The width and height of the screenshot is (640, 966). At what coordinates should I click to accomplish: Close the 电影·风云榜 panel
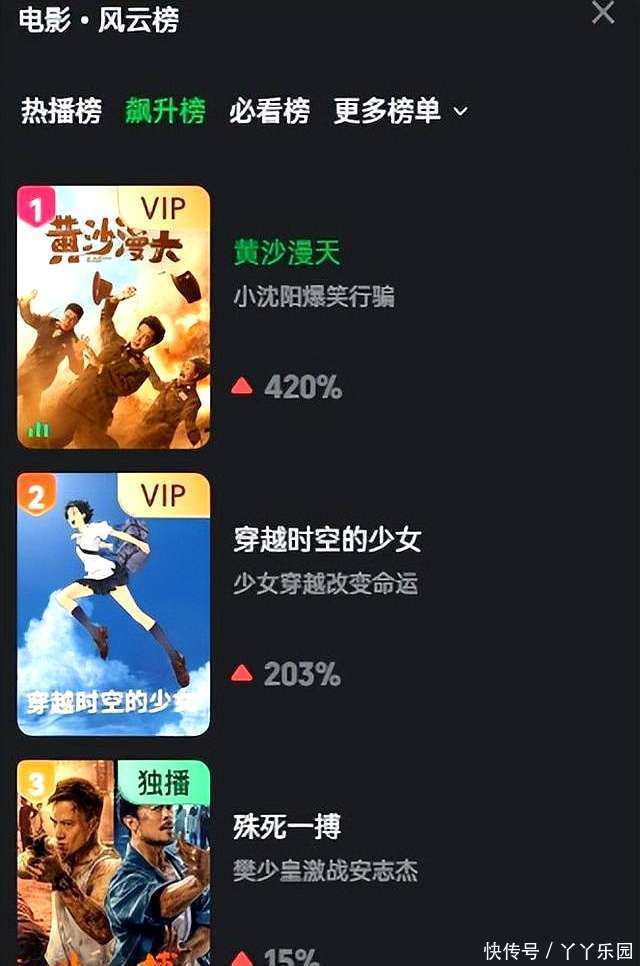603,13
